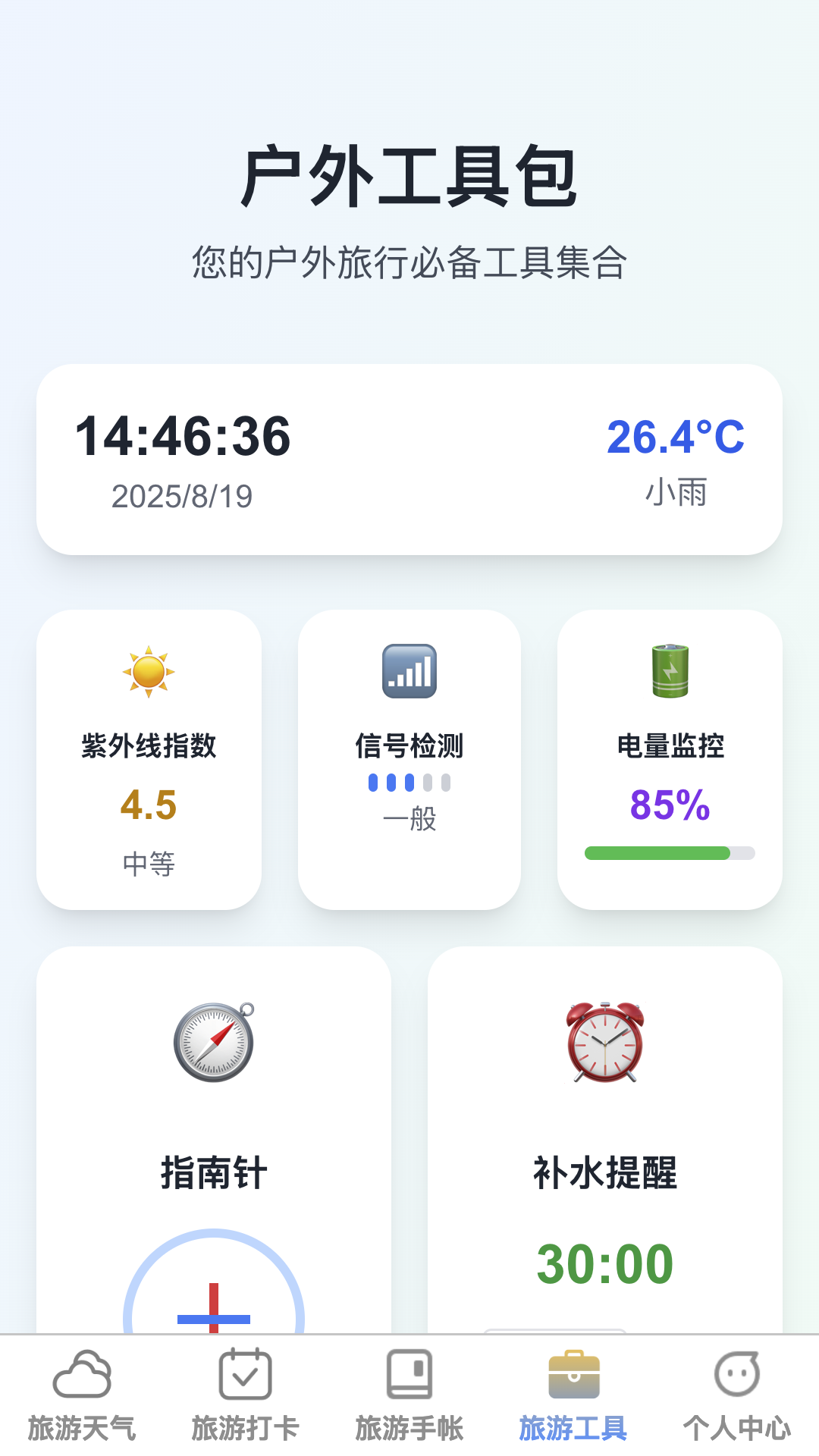Tap the green battery icon on 电量监控 card

670,672
